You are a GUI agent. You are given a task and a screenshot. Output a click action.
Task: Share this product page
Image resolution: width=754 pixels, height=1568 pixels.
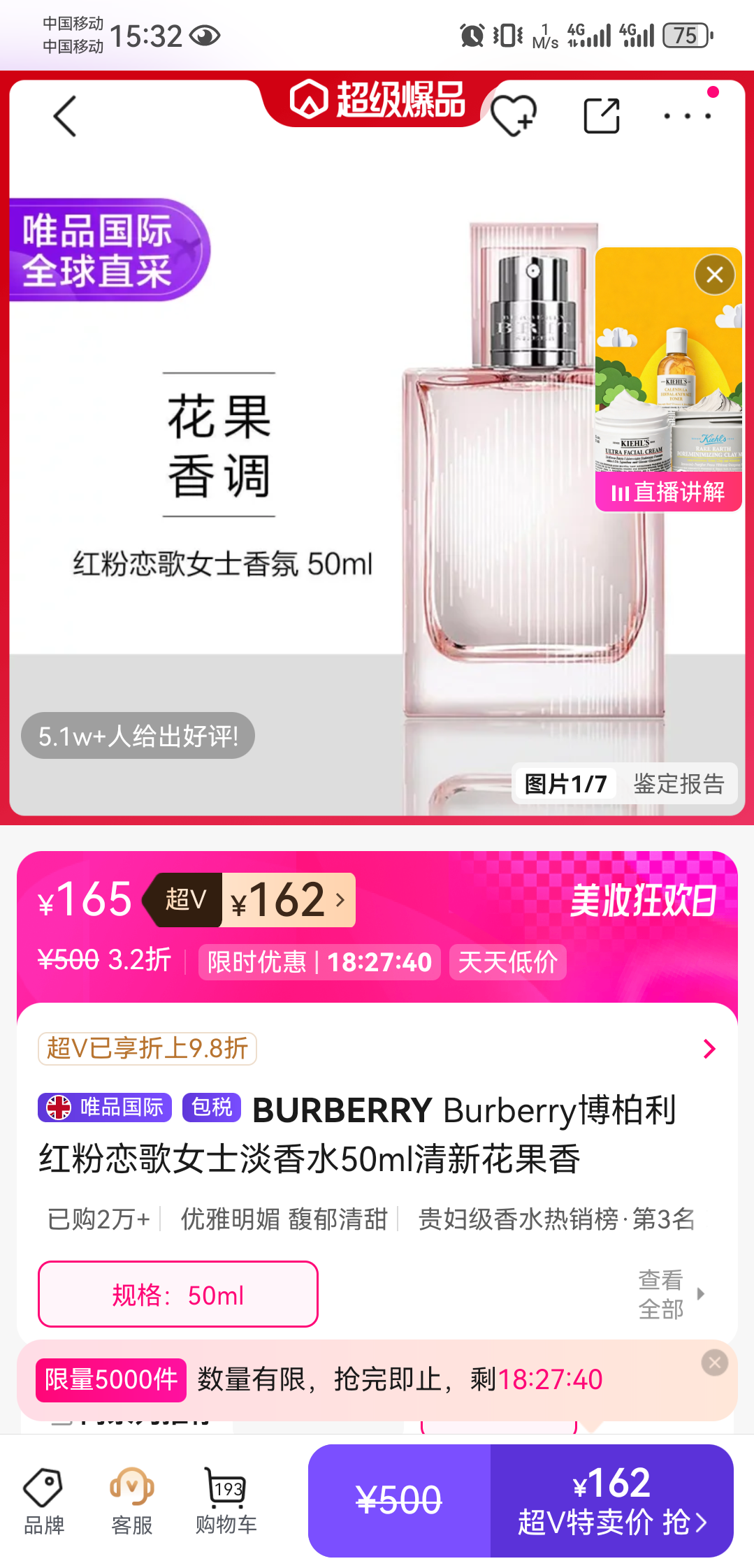[602, 116]
